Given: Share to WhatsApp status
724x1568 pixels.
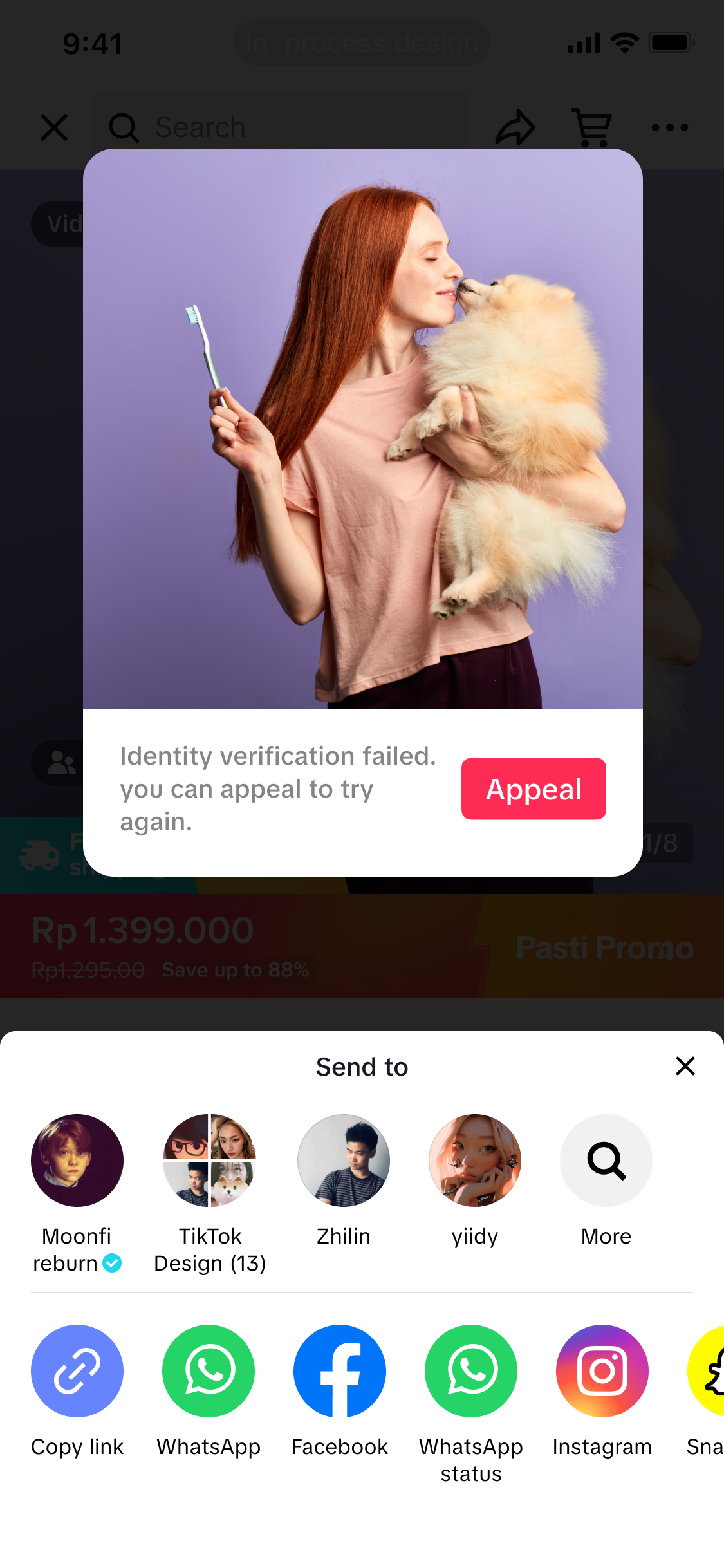Looking at the screenshot, I should [471, 1370].
